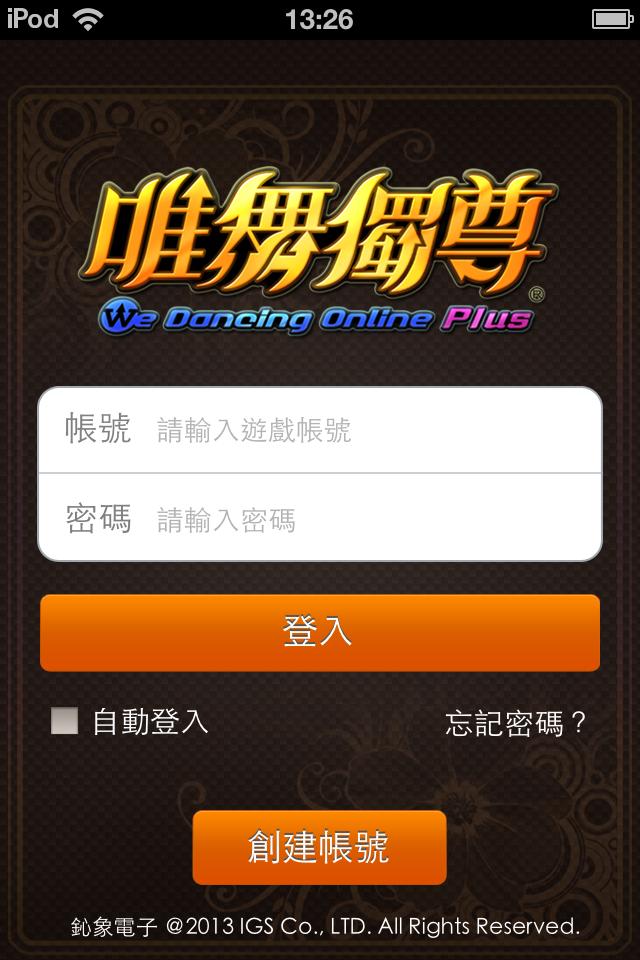
Task: Tap the orange 登入 login button
Action: click(320, 633)
